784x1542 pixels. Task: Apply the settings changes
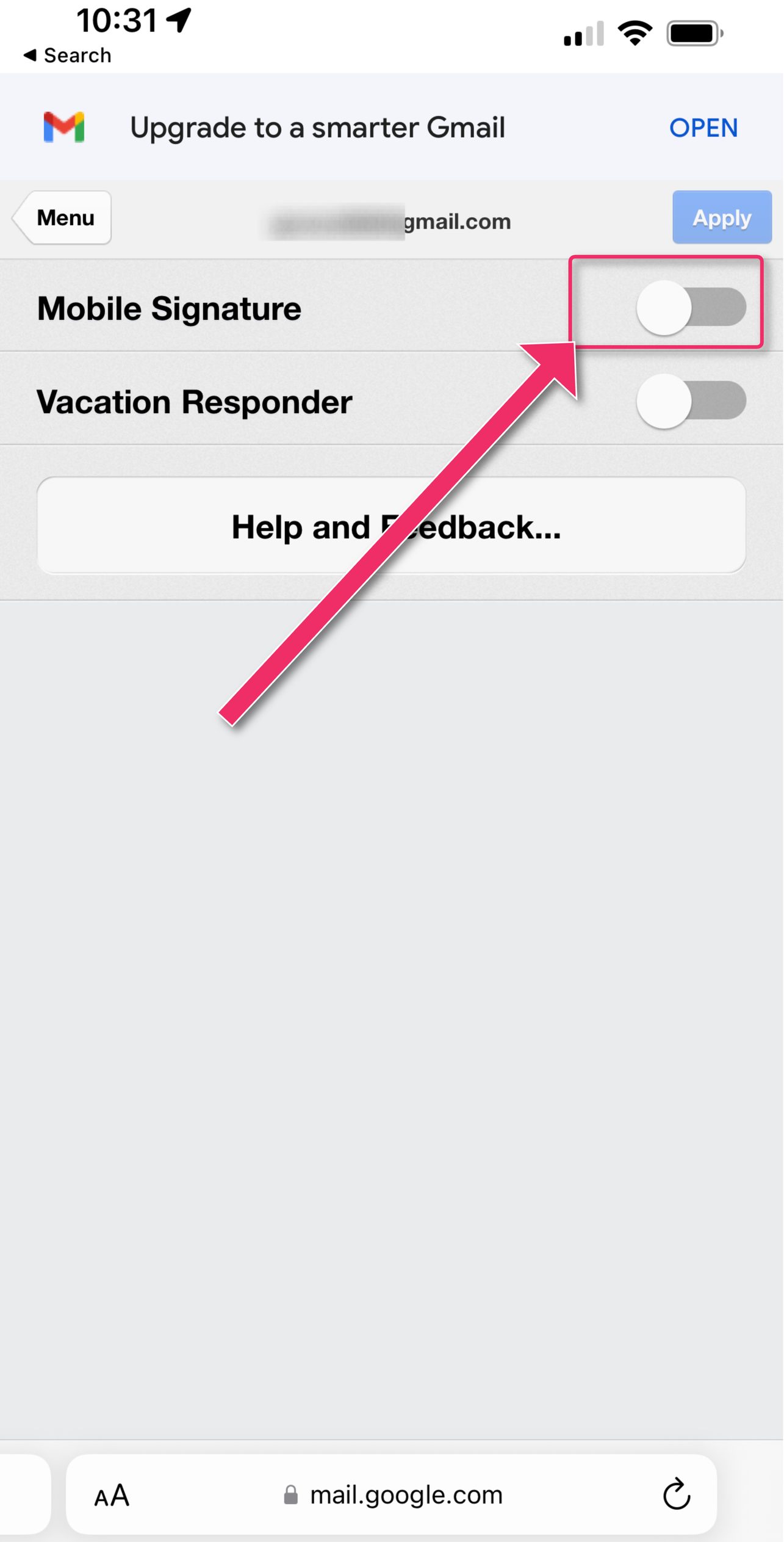coord(721,218)
